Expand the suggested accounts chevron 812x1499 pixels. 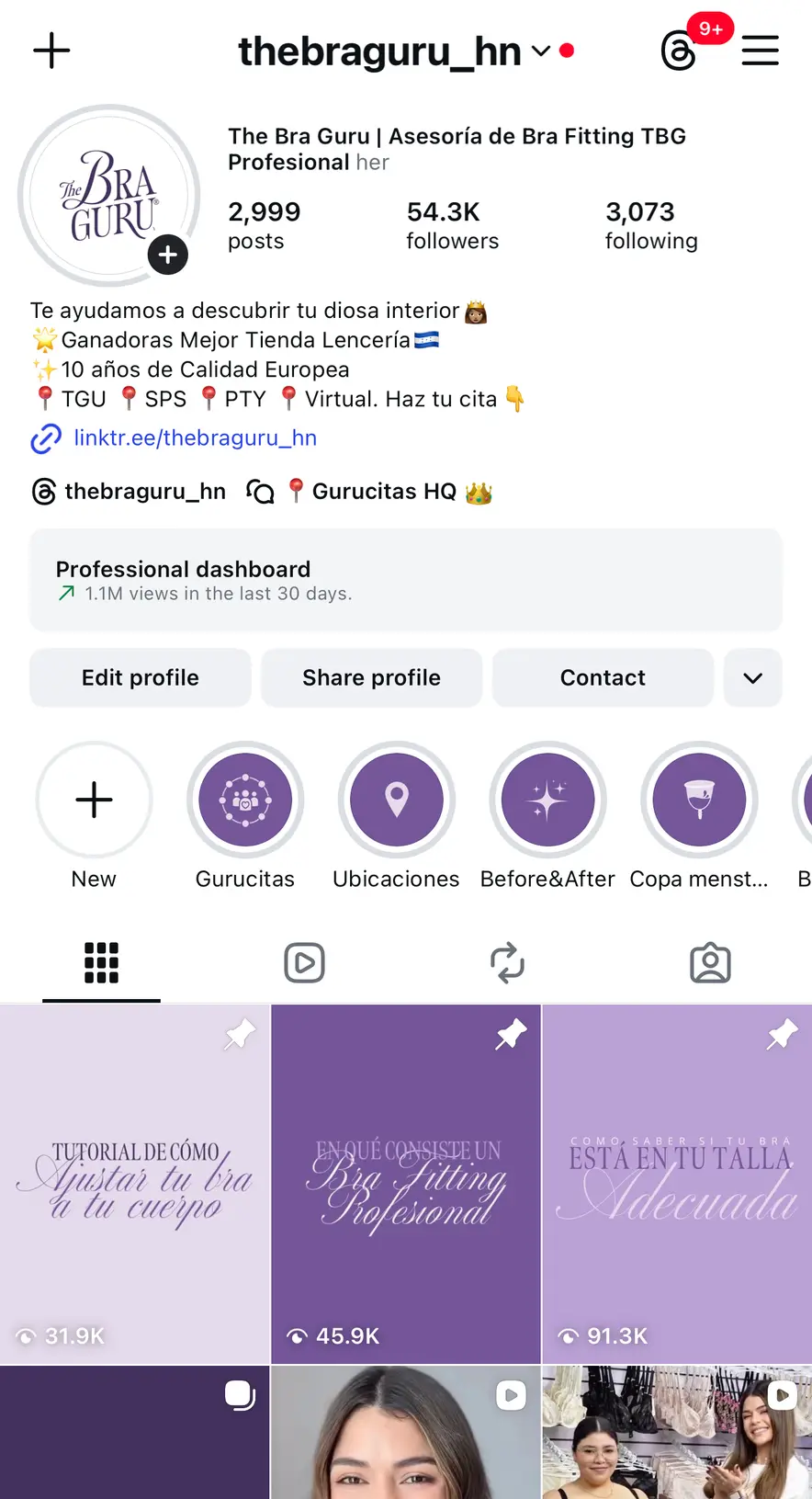tap(752, 677)
